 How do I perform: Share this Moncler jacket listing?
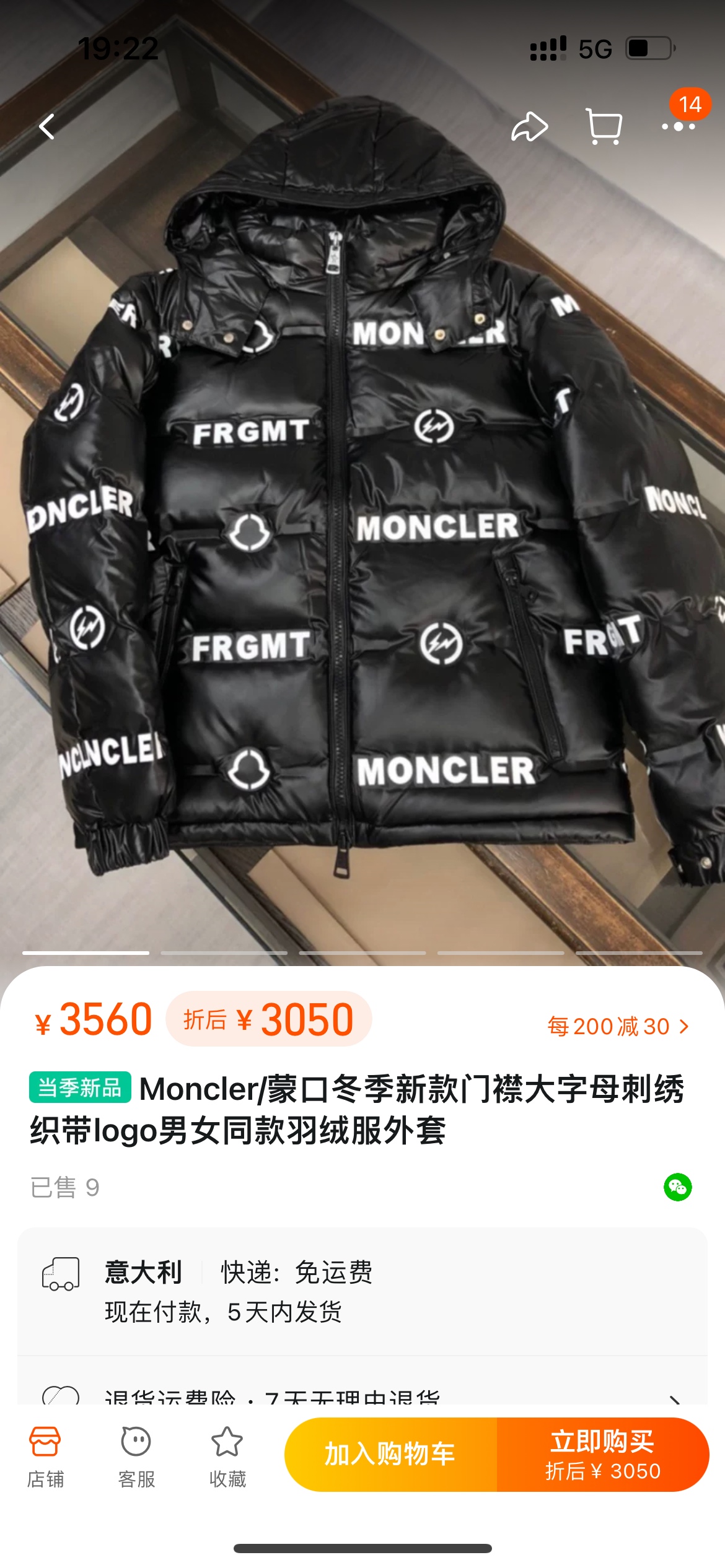tap(529, 127)
